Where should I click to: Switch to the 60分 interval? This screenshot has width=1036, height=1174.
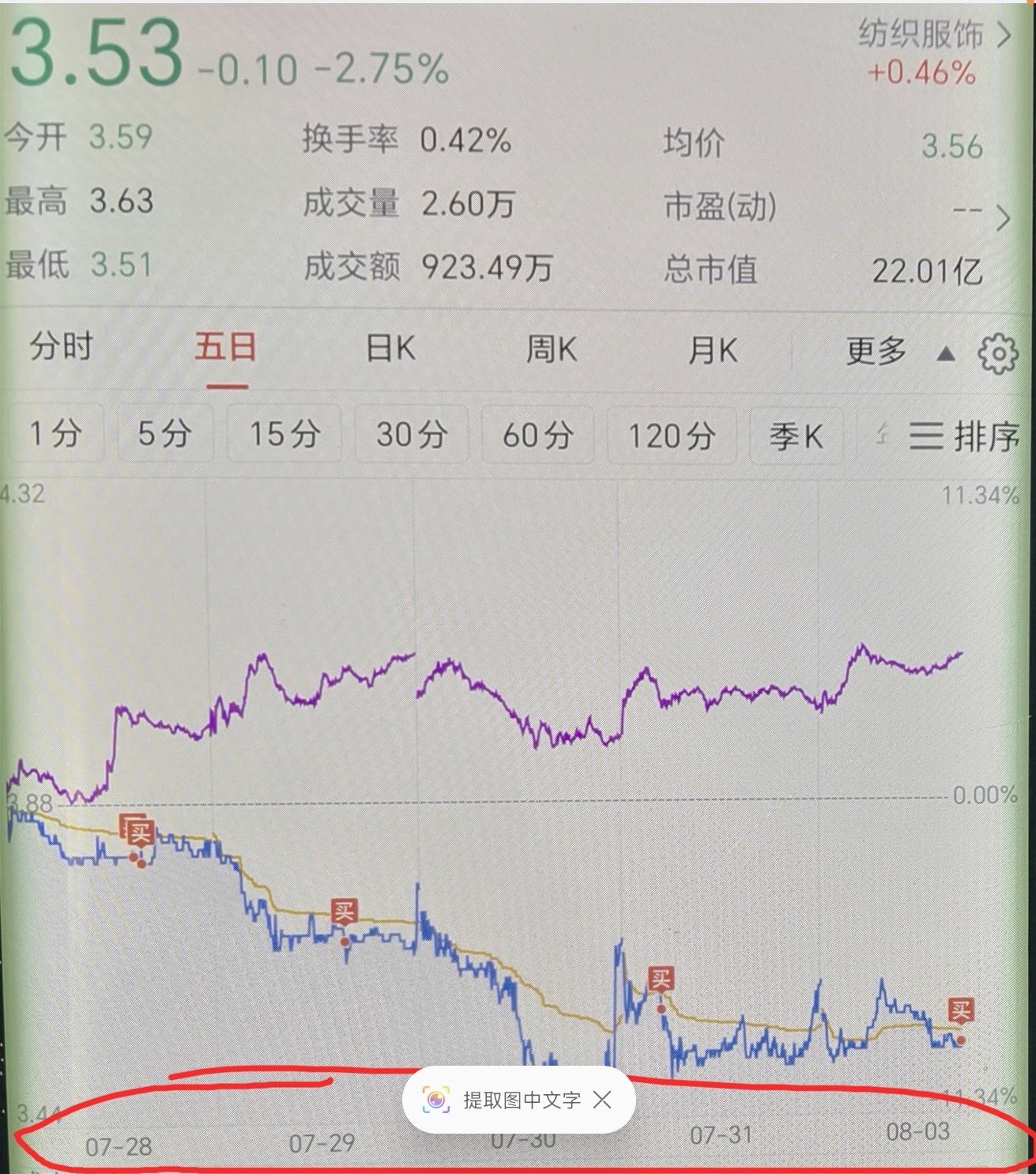(x=537, y=435)
